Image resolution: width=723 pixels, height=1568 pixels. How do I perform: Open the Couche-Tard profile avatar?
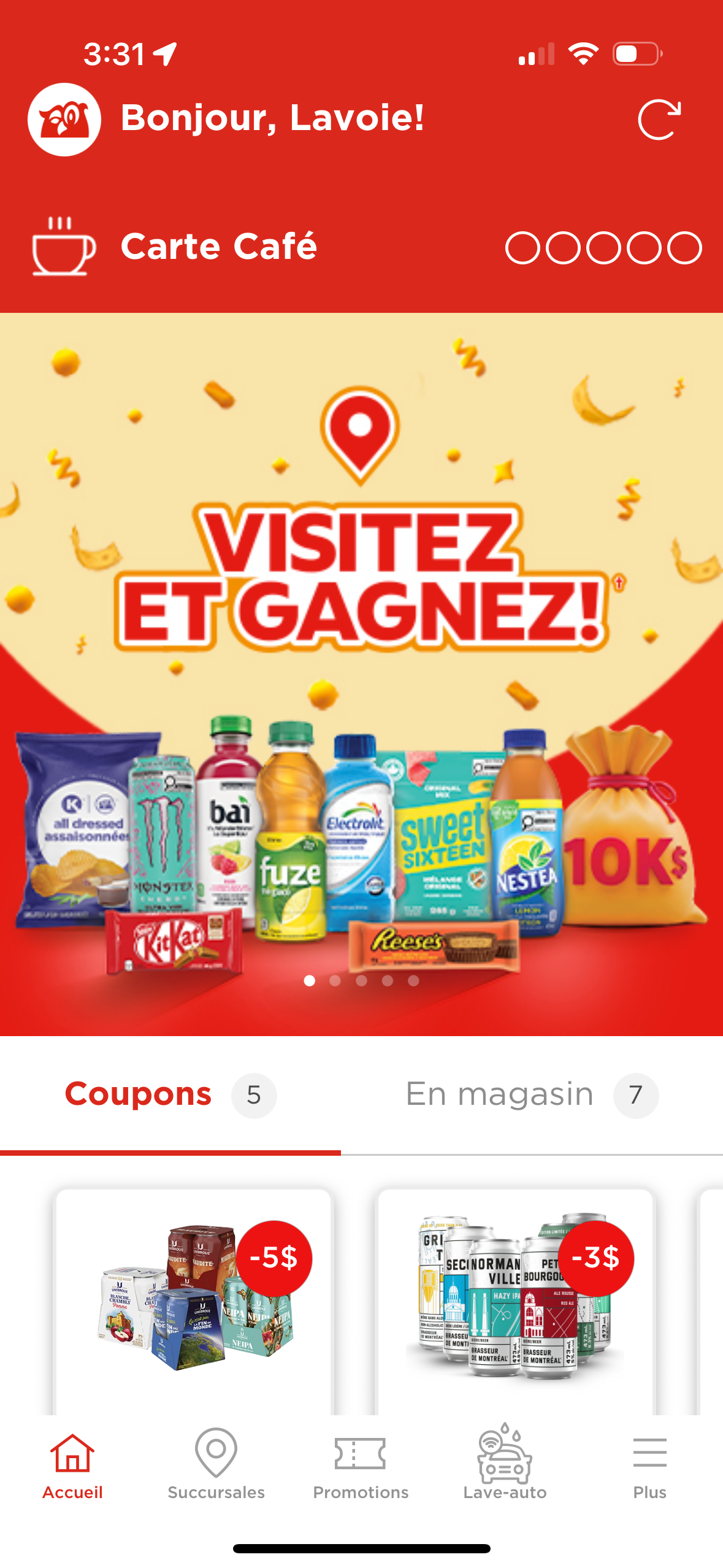click(x=64, y=120)
